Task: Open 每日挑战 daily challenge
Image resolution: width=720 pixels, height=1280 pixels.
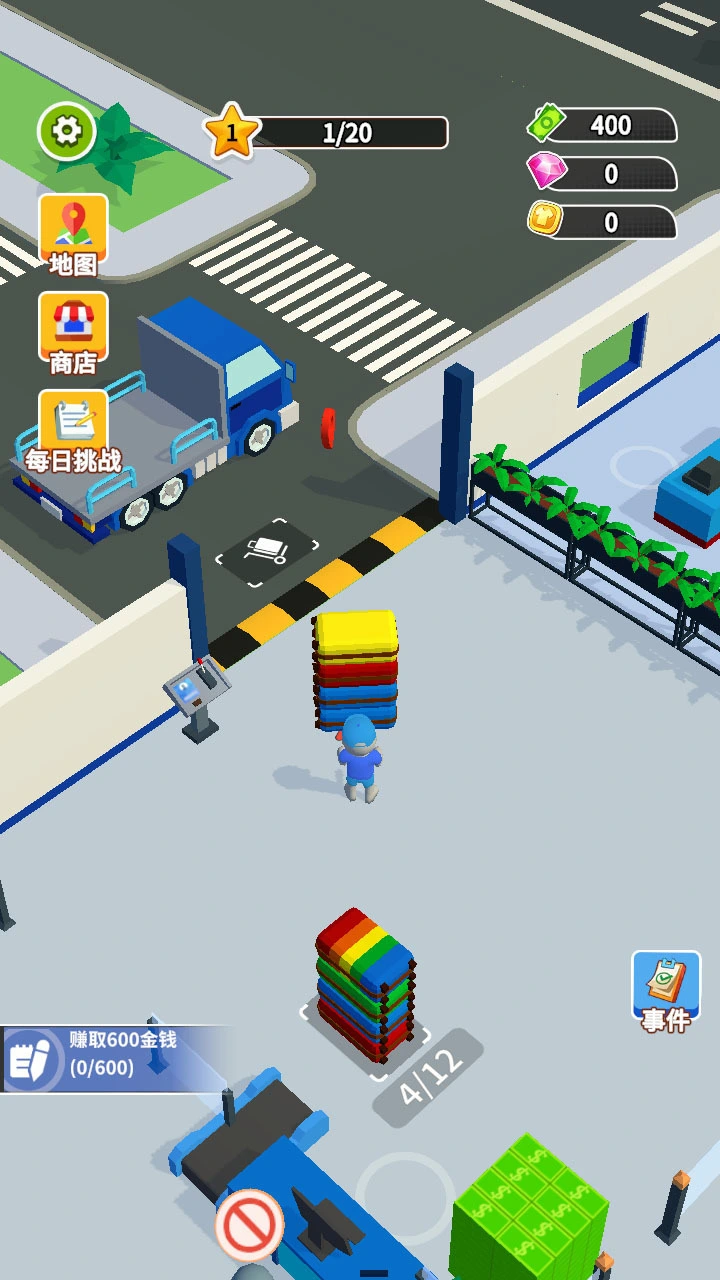Action: 73,431
